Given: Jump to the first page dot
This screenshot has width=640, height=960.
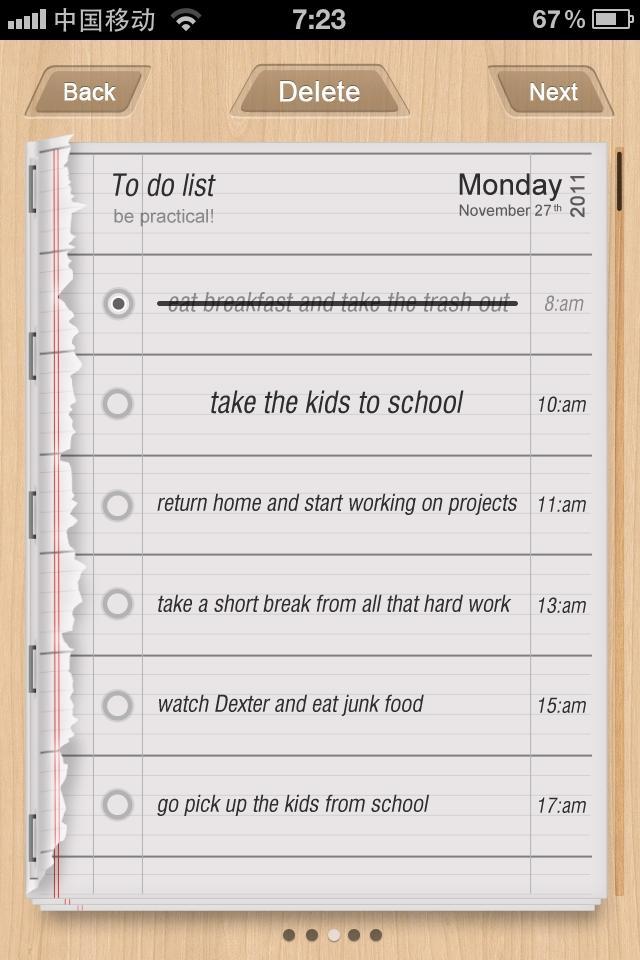Looking at the screenshot, I should click(x=289, y=935).
